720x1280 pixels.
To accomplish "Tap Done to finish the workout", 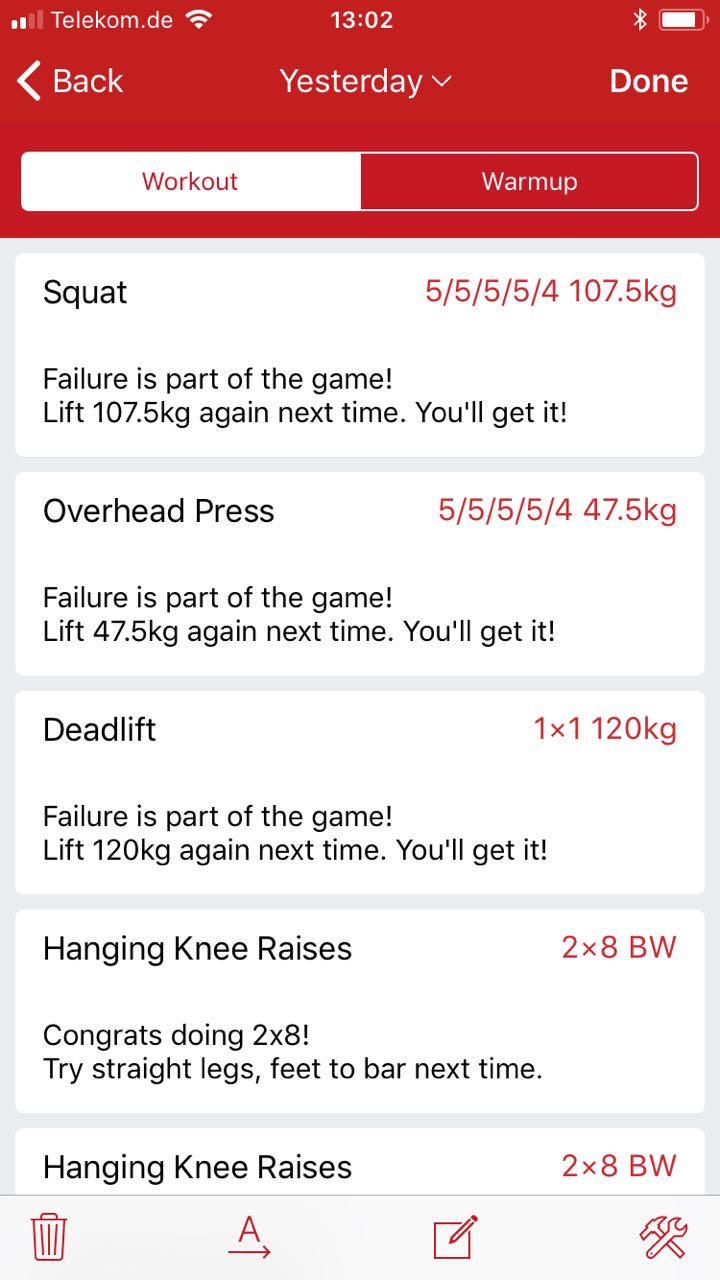I will (648, 81).
